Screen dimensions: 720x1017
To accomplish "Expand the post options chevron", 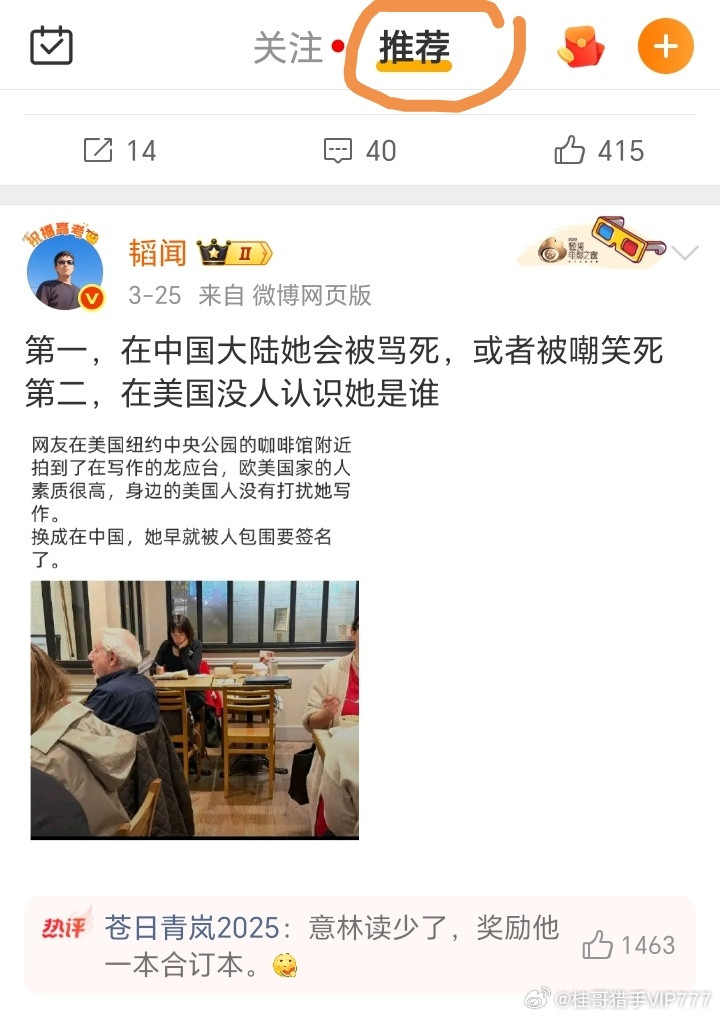I will pos(684,252).
